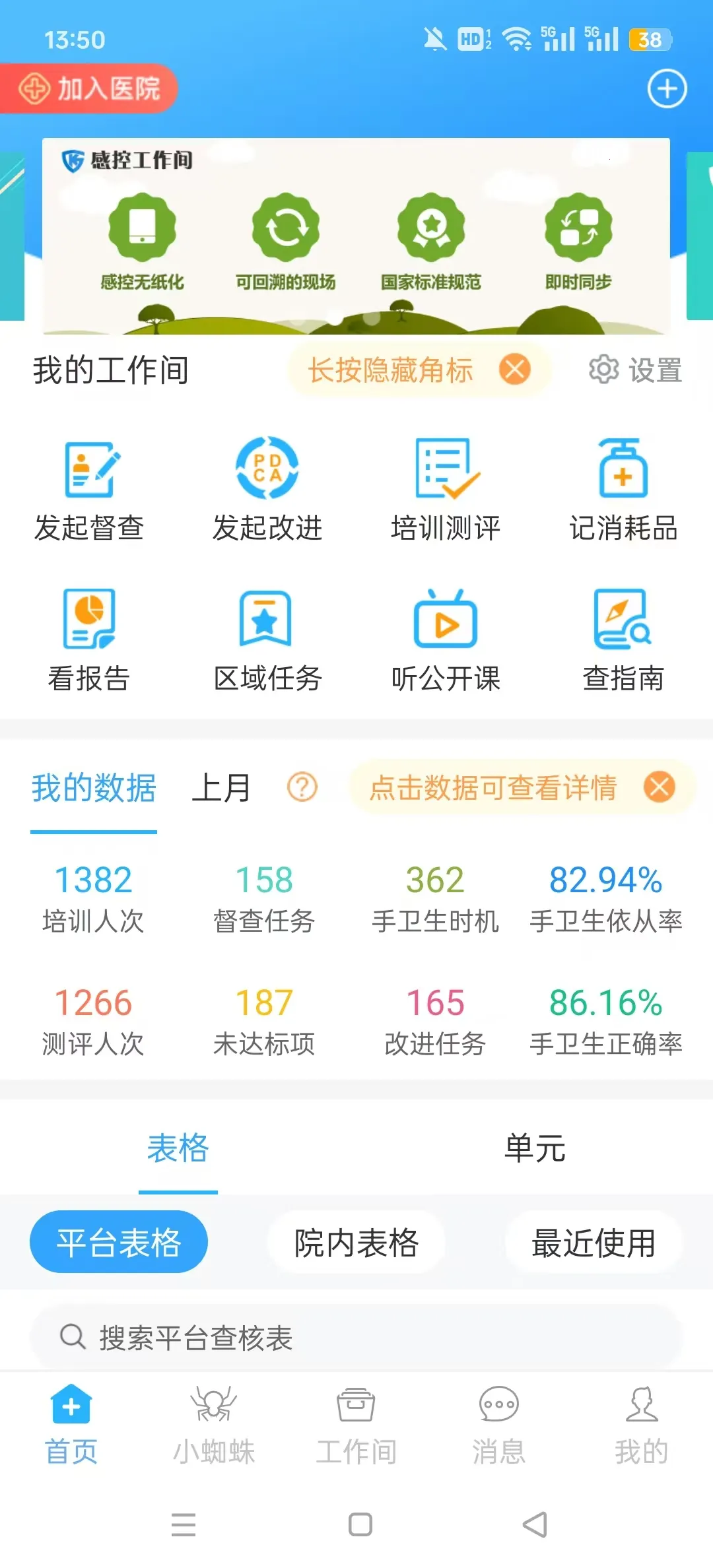Dismiss the 点击数据可查看详情 tip
This screenshot has height=1568, width=713.
(x=658, y=787)
